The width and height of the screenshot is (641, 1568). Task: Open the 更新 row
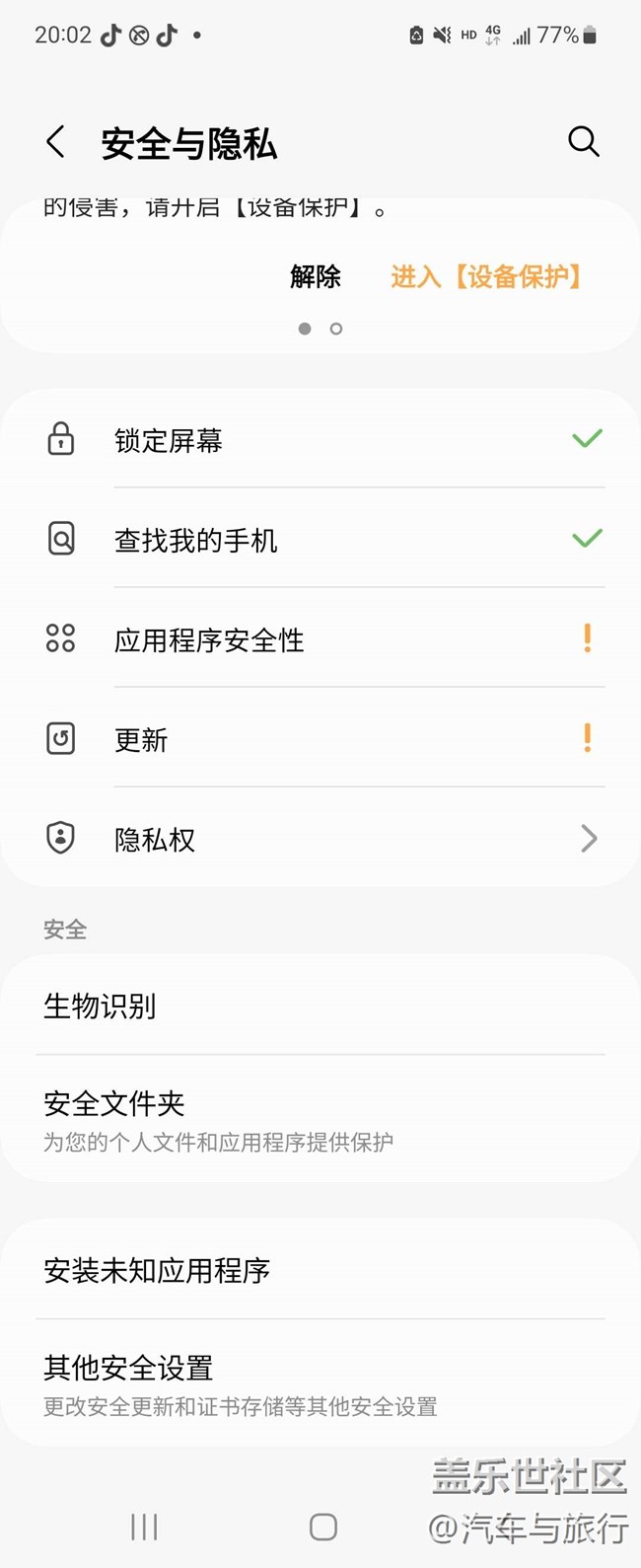pos(320,738)
